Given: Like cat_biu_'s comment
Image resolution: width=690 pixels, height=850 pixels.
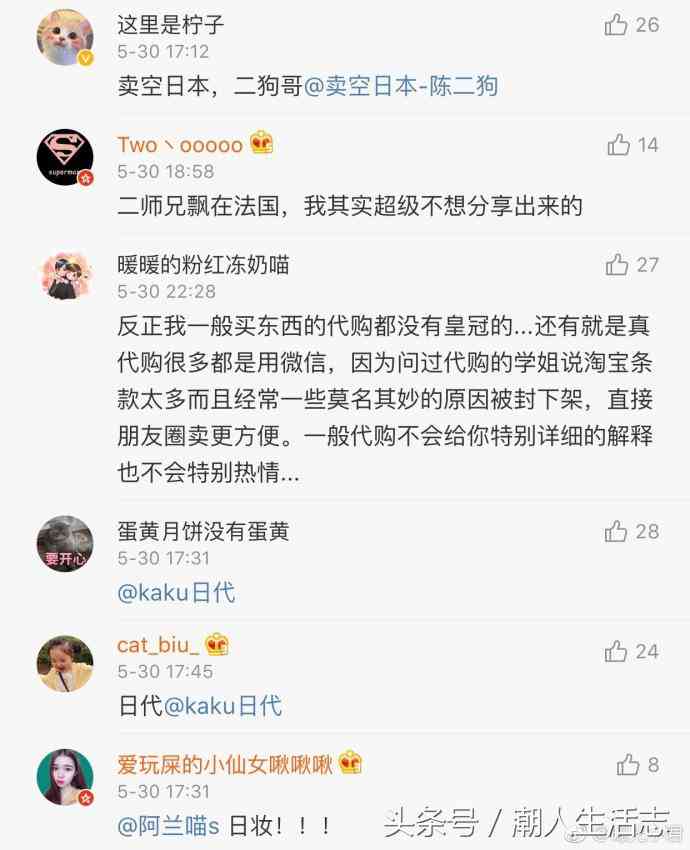Looking at the screenshot, I should (x=616, y=652).
